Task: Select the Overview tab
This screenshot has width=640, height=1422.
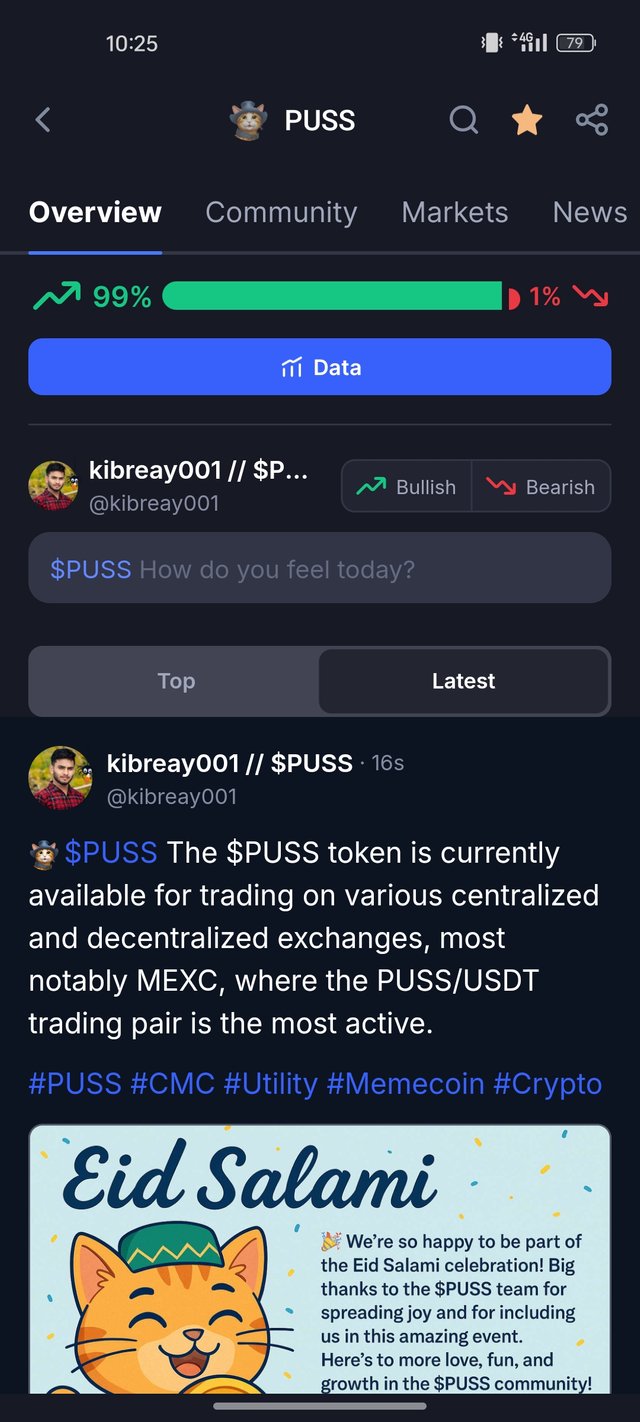Action: pyautogui.click(x=95, y=212)
